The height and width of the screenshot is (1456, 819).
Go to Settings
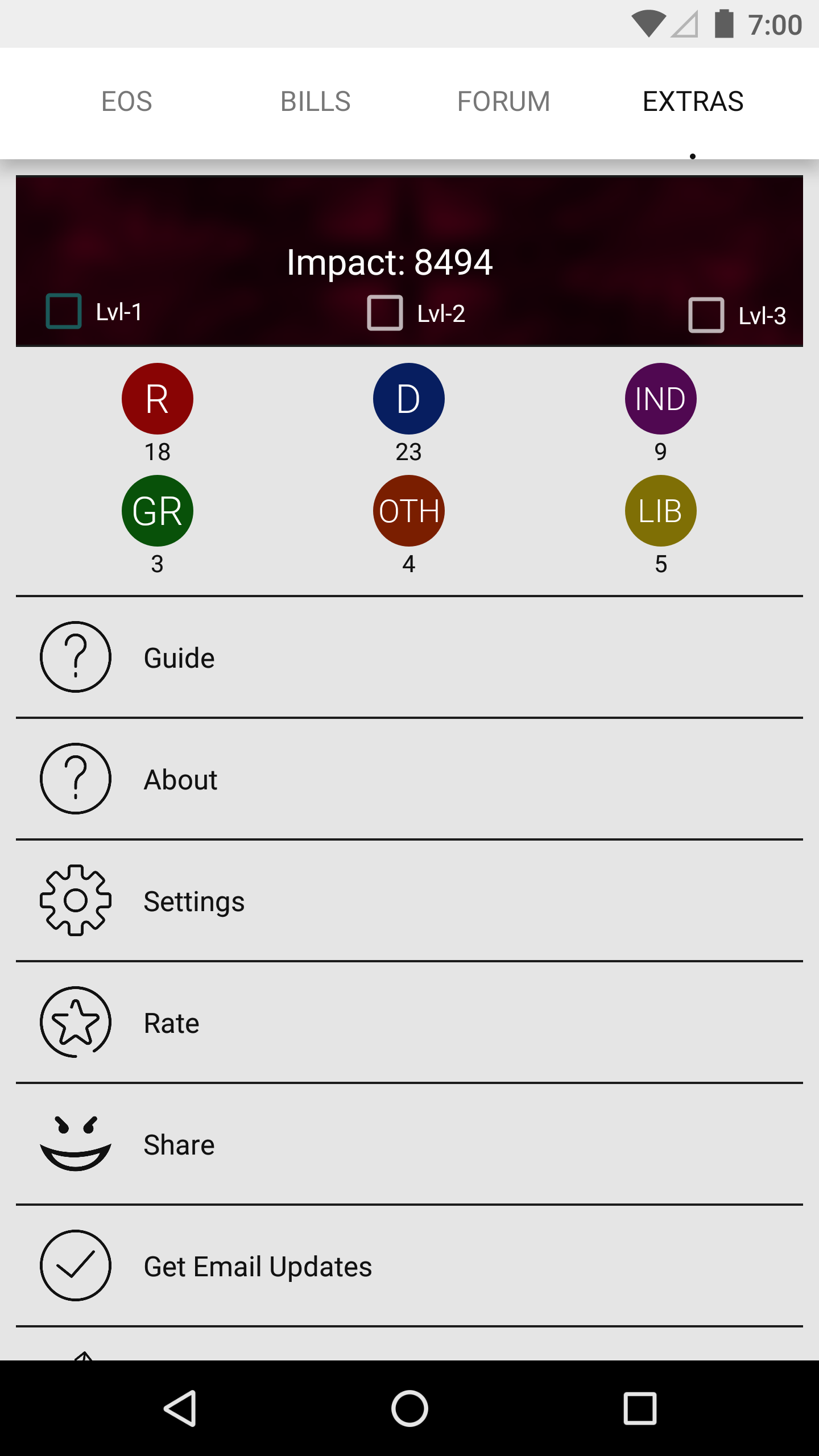pyautogui.click(x=409, y=901)
